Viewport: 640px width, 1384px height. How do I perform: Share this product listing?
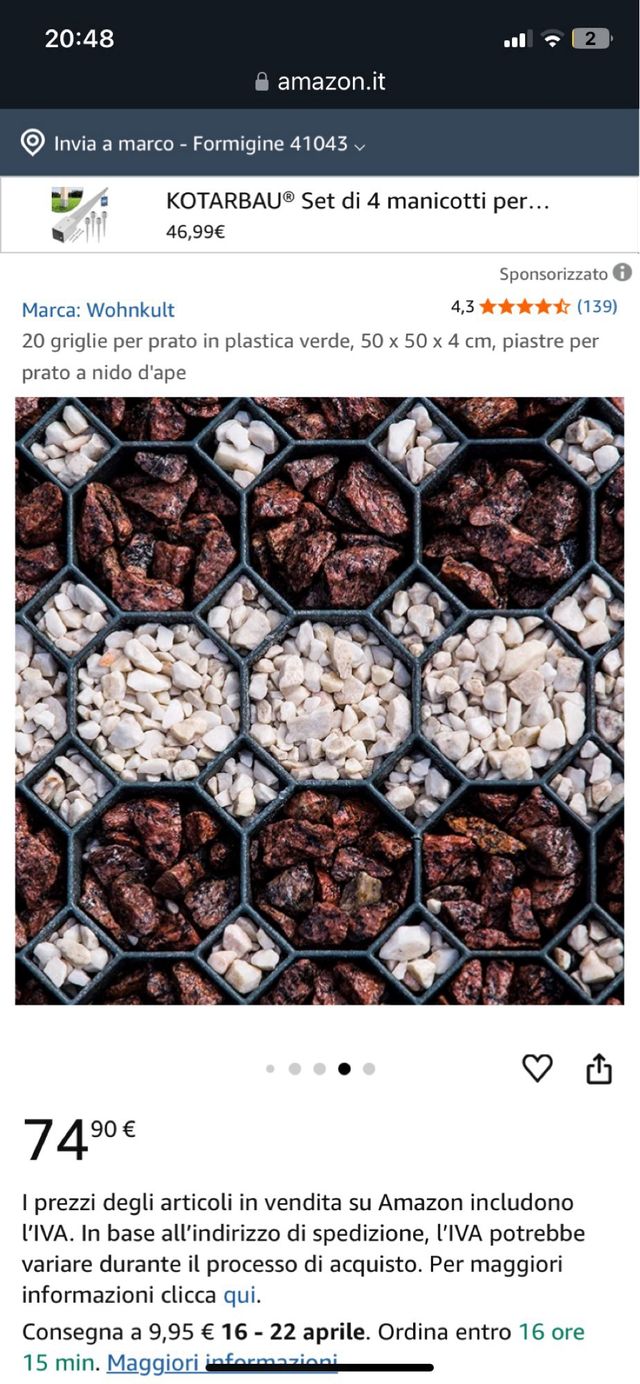pyautogui.click(x=598, y=1069)
